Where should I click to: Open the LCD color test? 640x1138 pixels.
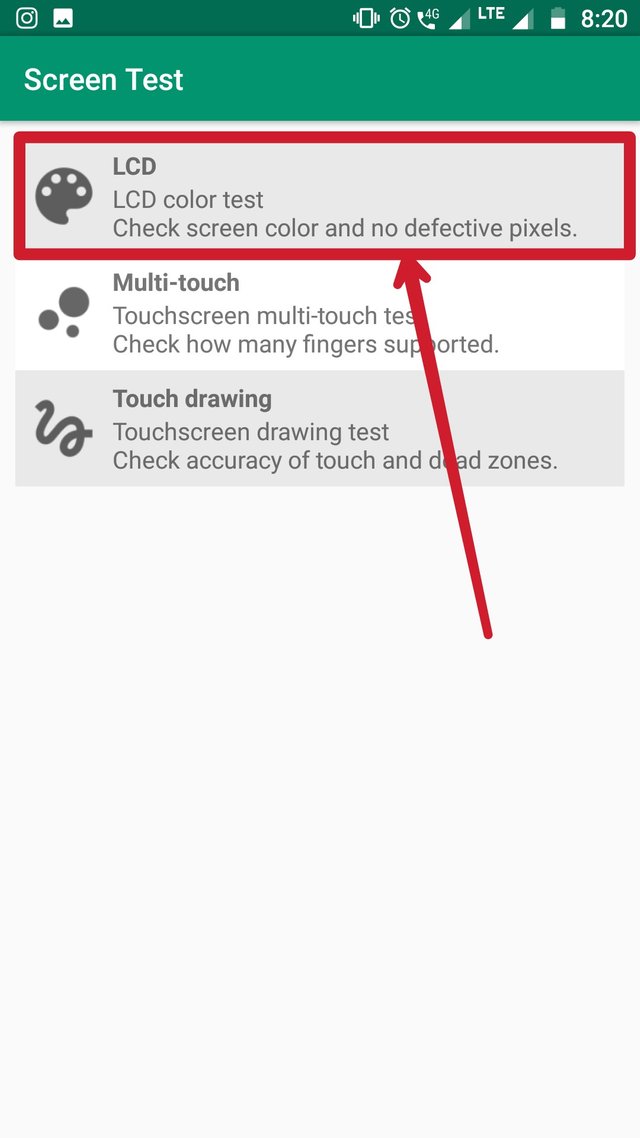pyautogui.click(x=320, y=197)
